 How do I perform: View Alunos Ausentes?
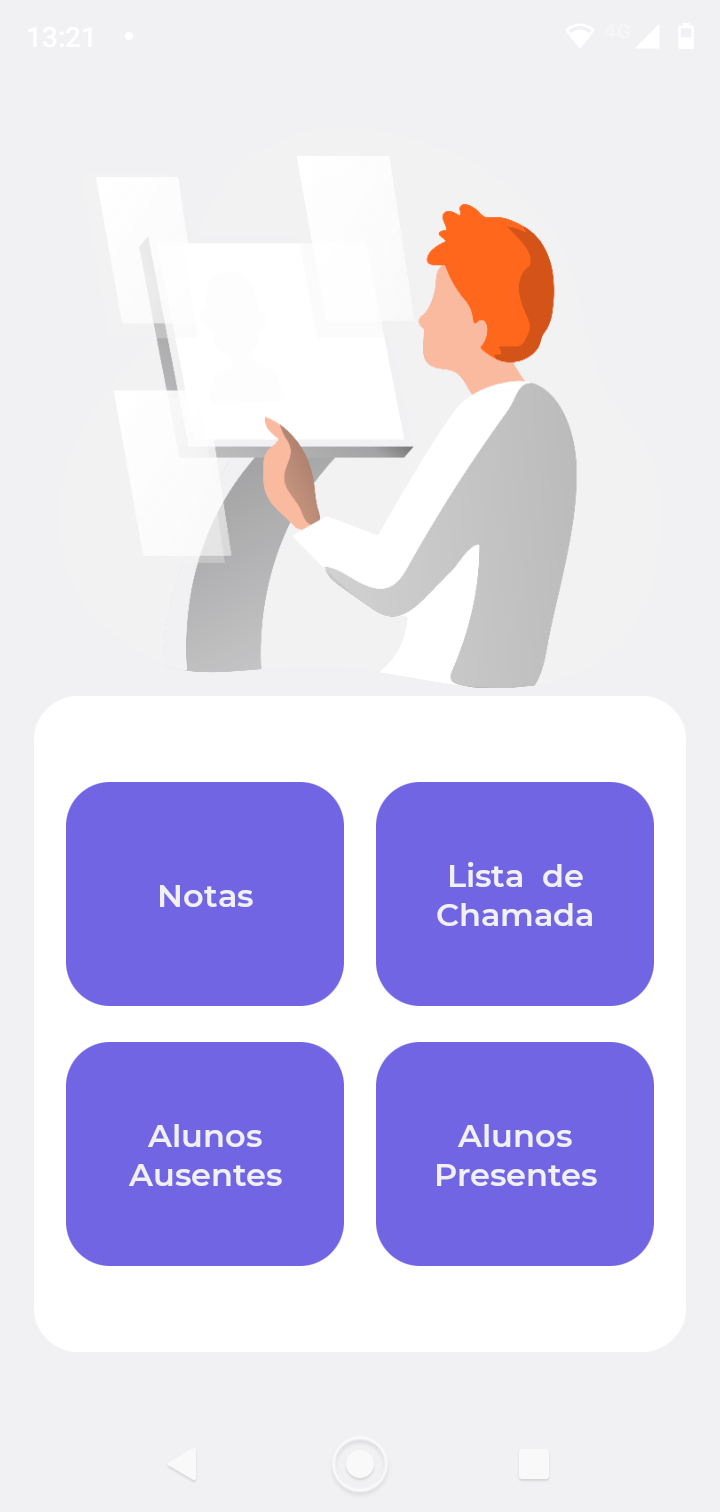(205, 1154)
